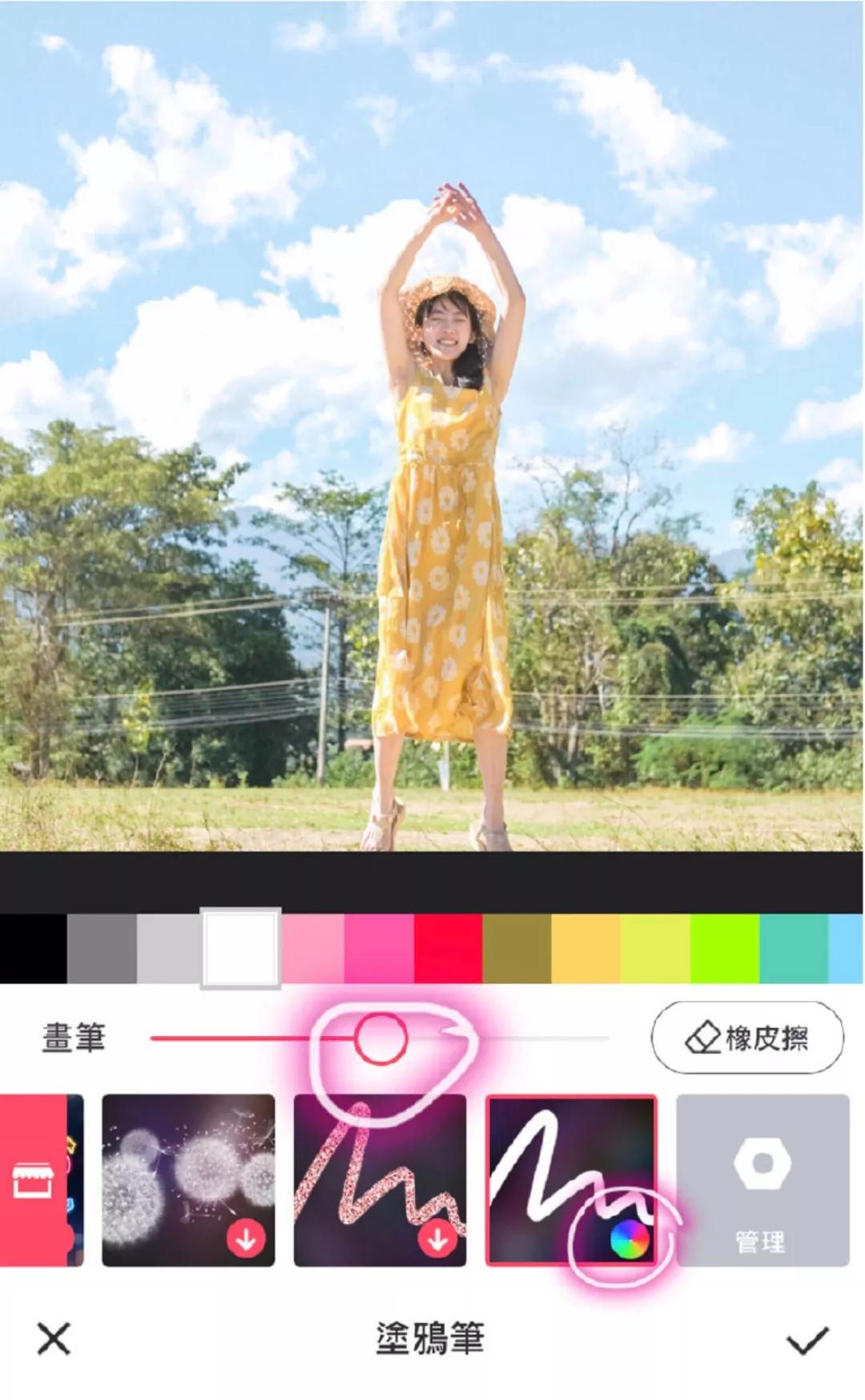Choose the olive color swatch

517,949
